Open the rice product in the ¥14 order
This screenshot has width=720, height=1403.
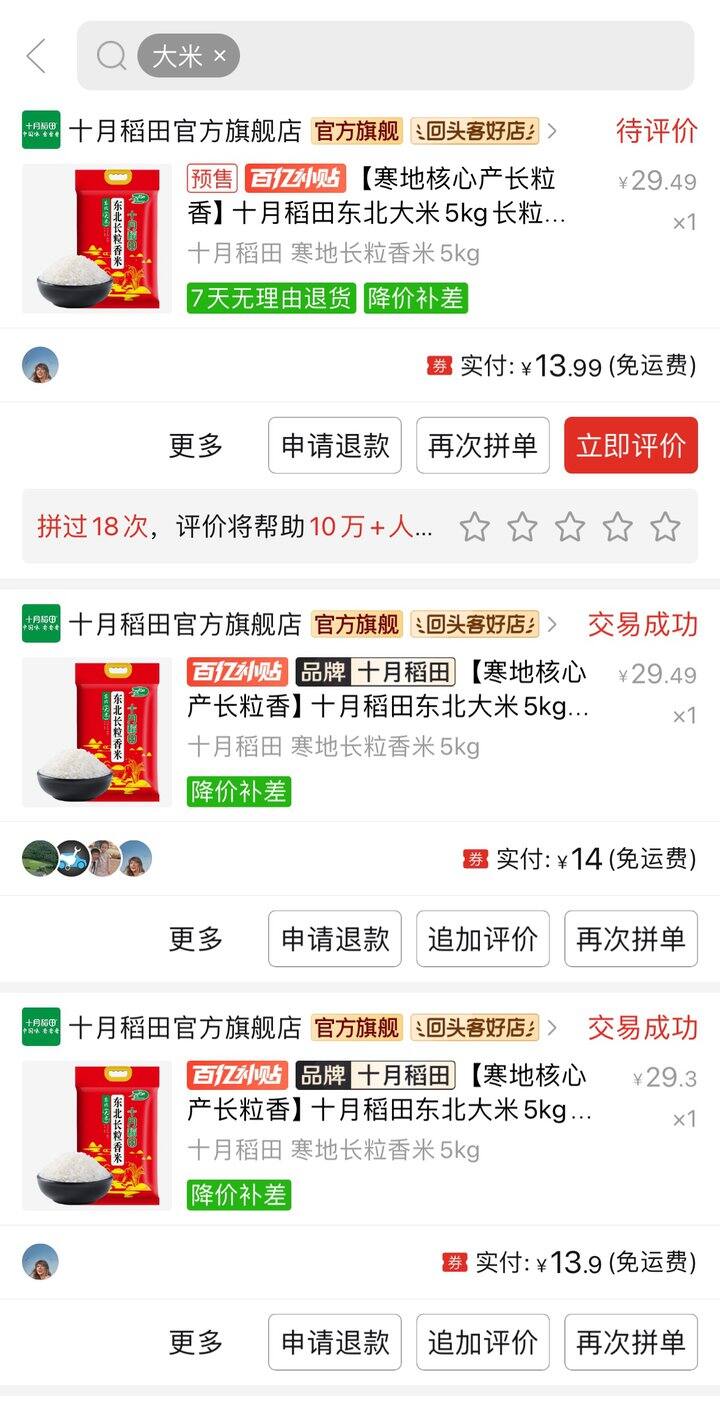point(97,732)
